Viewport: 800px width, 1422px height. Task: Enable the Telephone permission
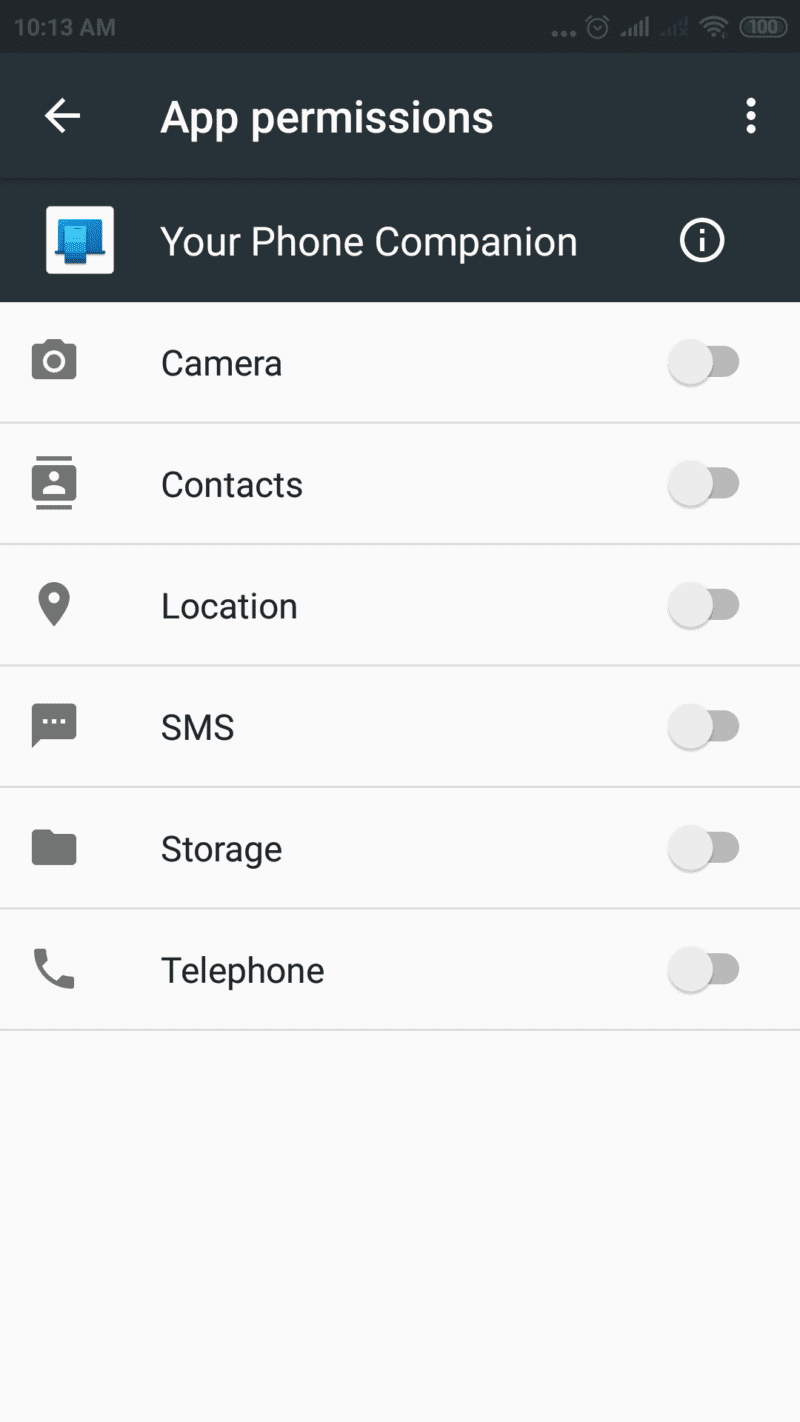(704, 970)
